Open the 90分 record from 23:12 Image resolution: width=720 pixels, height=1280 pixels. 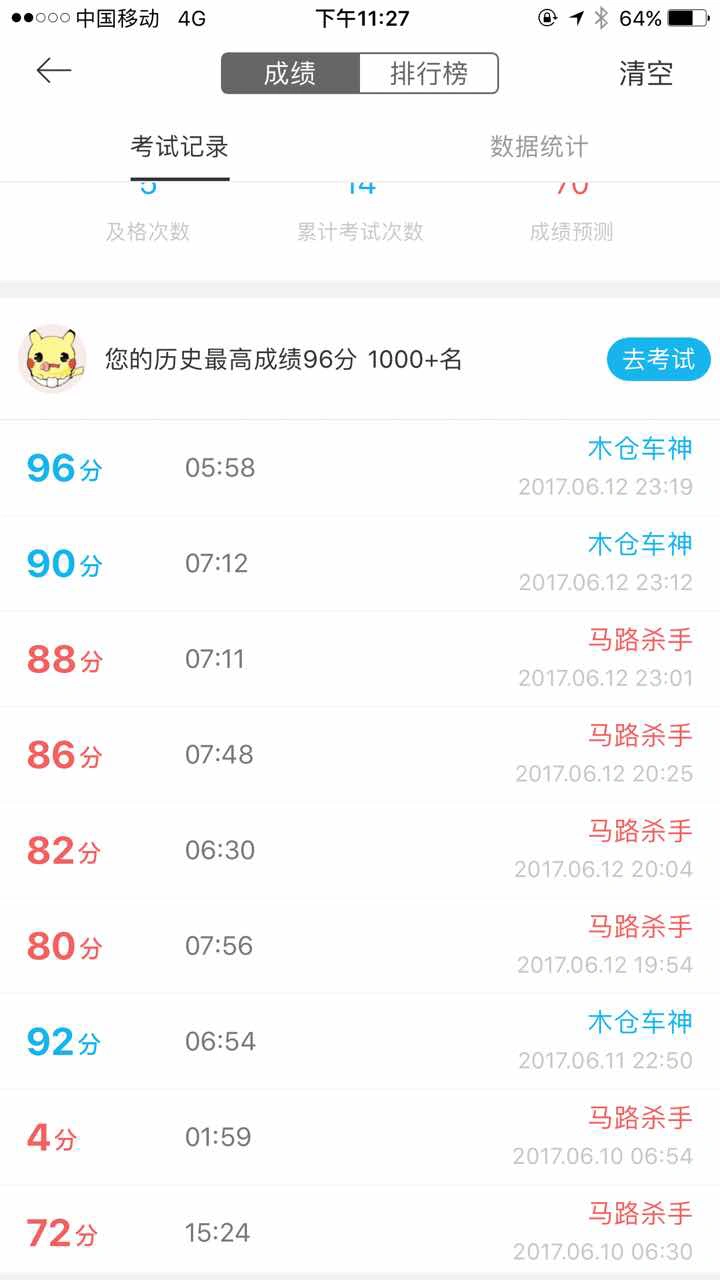(x=360, y=564)
